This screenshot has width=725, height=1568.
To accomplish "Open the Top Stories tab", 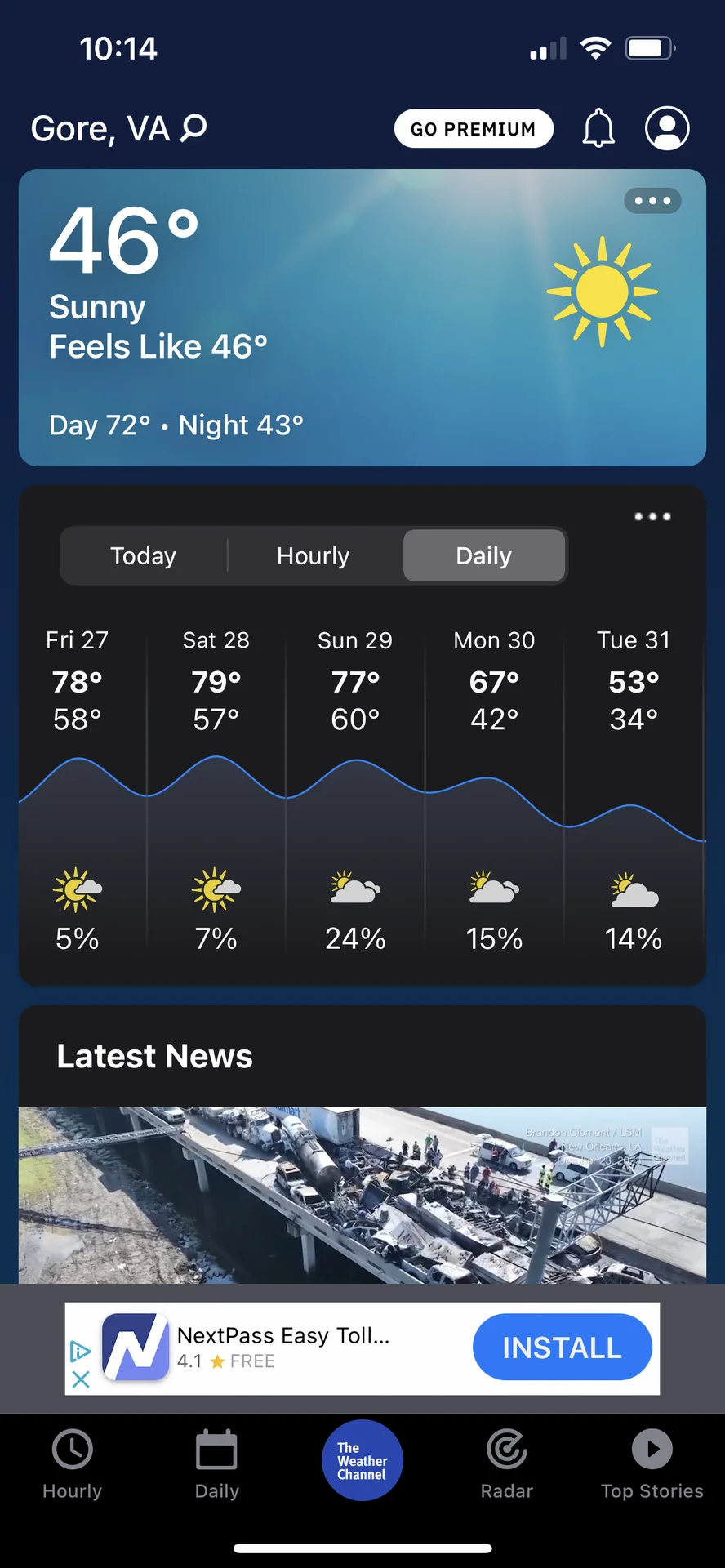I will 652,1464.
